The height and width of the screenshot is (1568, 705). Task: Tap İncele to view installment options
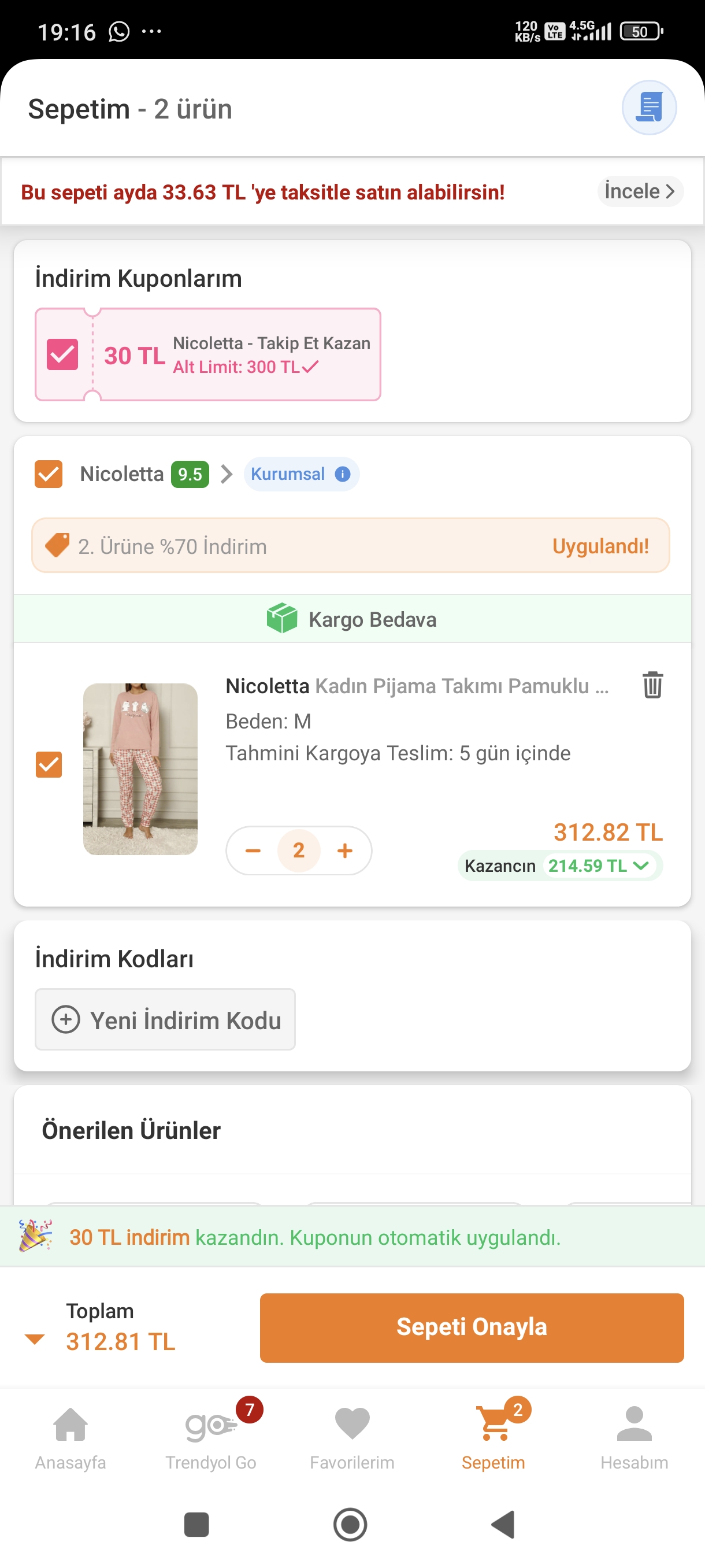coord(640,192)
